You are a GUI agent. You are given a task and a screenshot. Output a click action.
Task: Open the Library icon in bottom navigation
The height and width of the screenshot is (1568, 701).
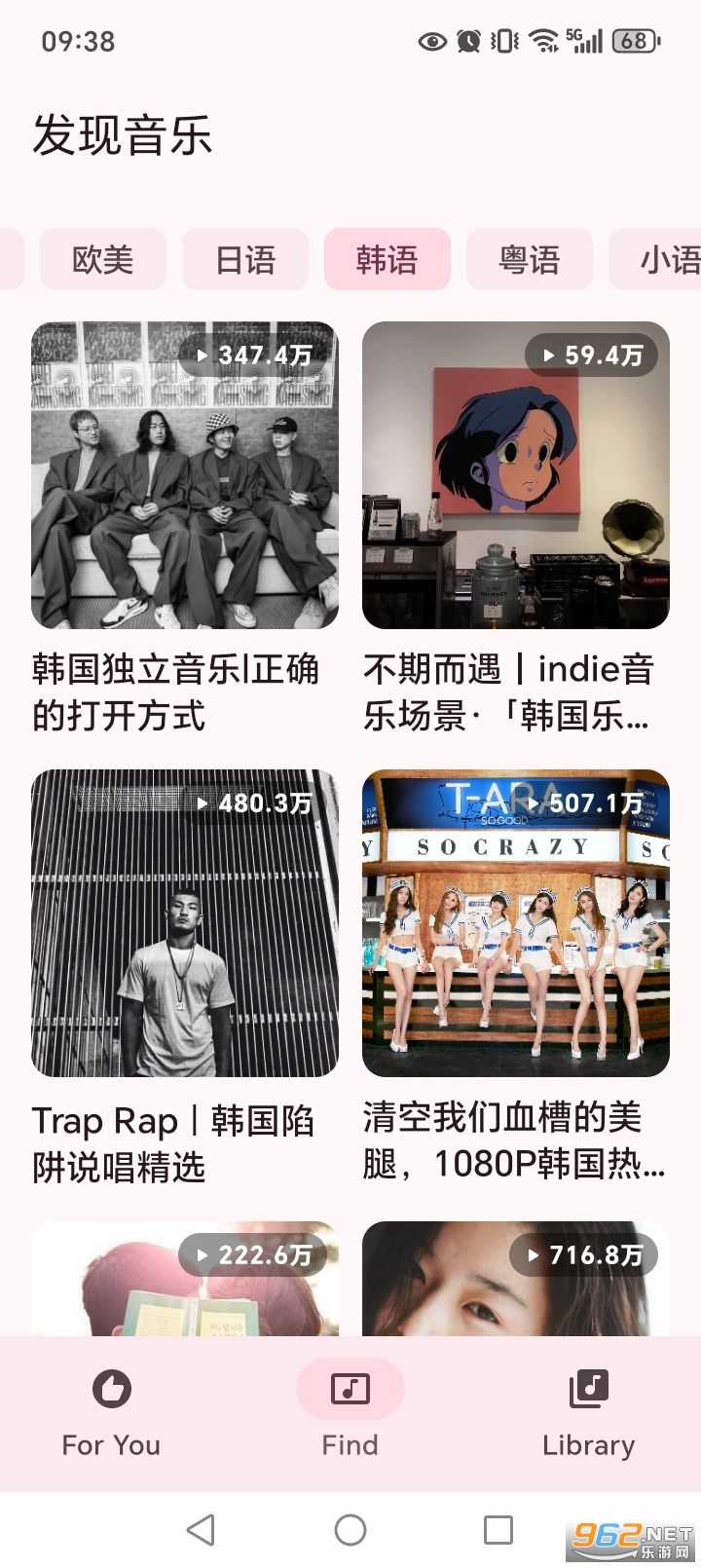coord(589,1389)
